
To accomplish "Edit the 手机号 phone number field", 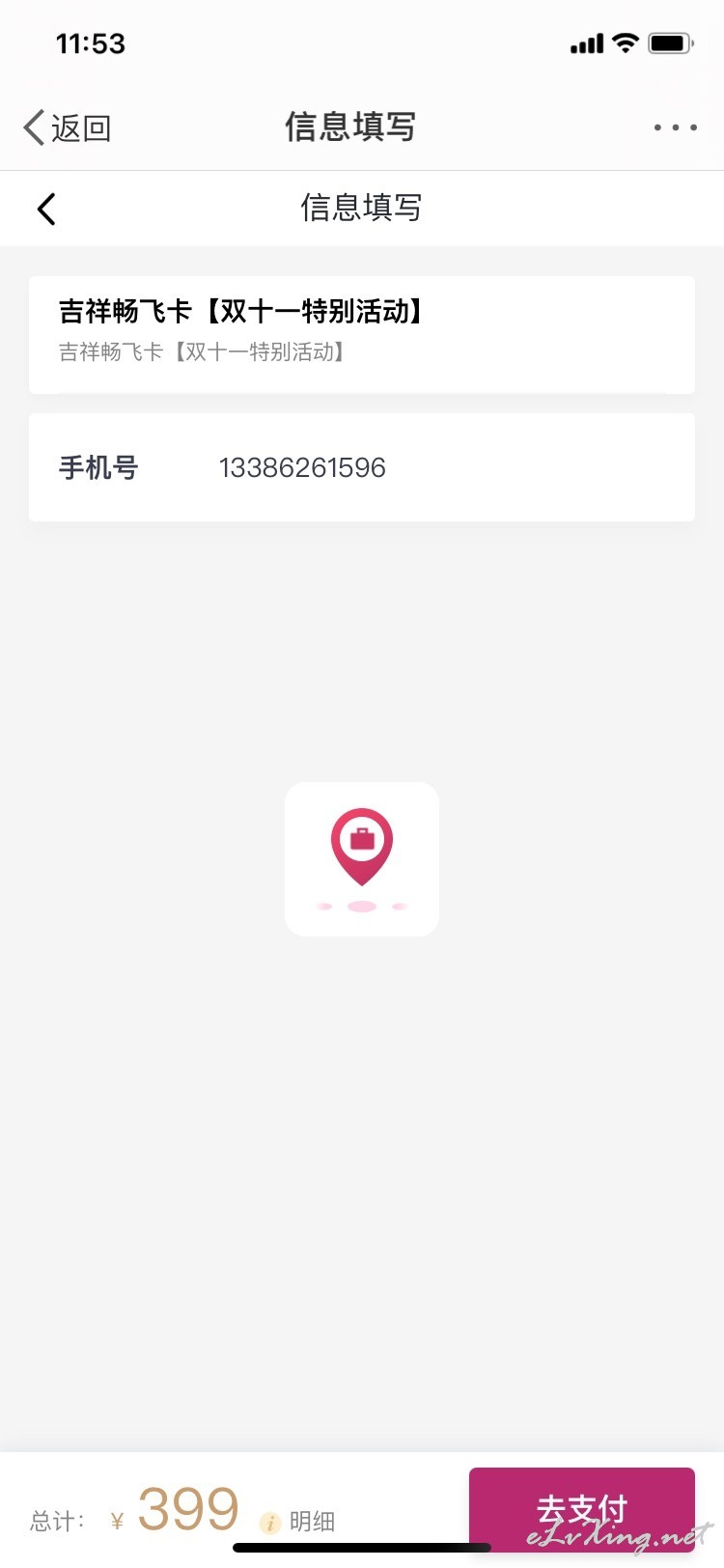I will pos(362,467).
